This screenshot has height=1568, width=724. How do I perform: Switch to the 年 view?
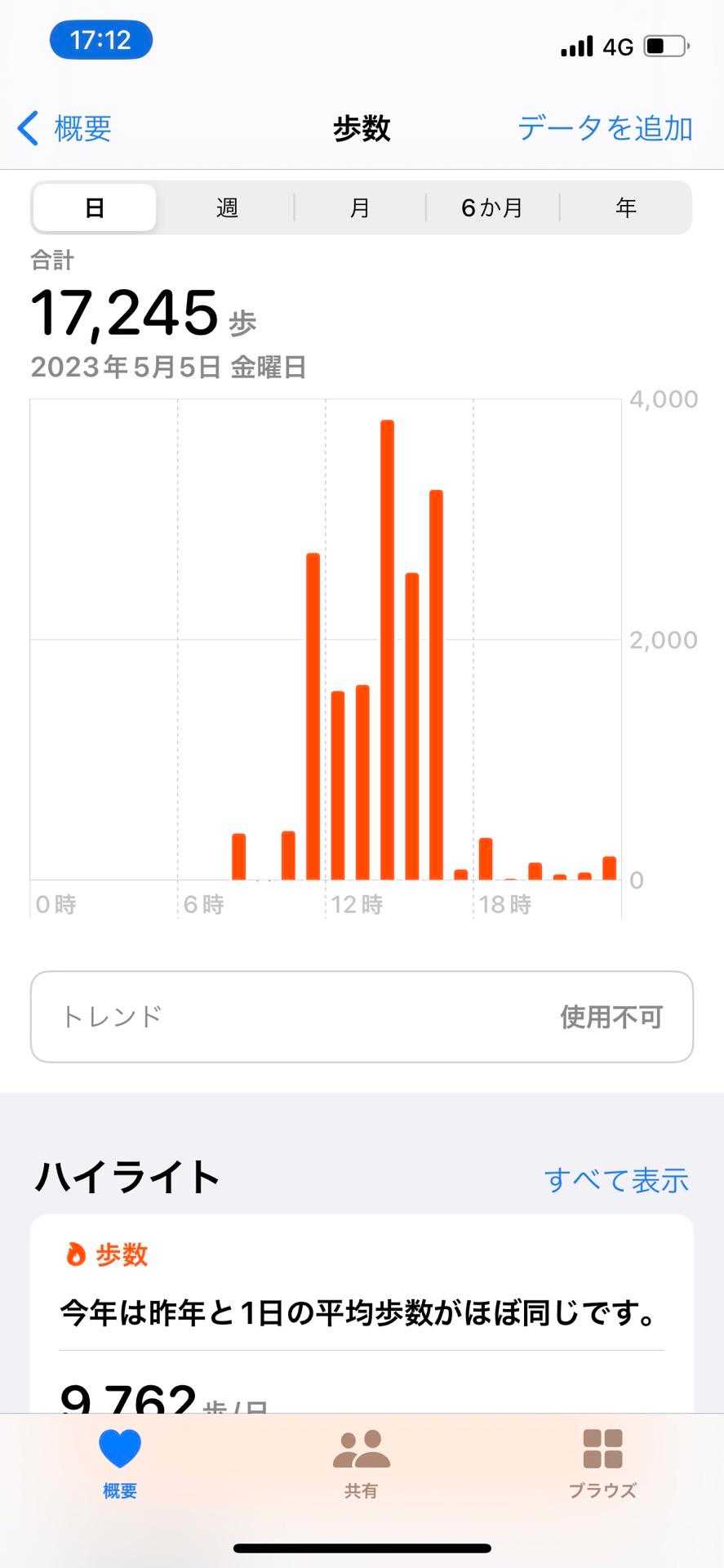pos(625,207)
